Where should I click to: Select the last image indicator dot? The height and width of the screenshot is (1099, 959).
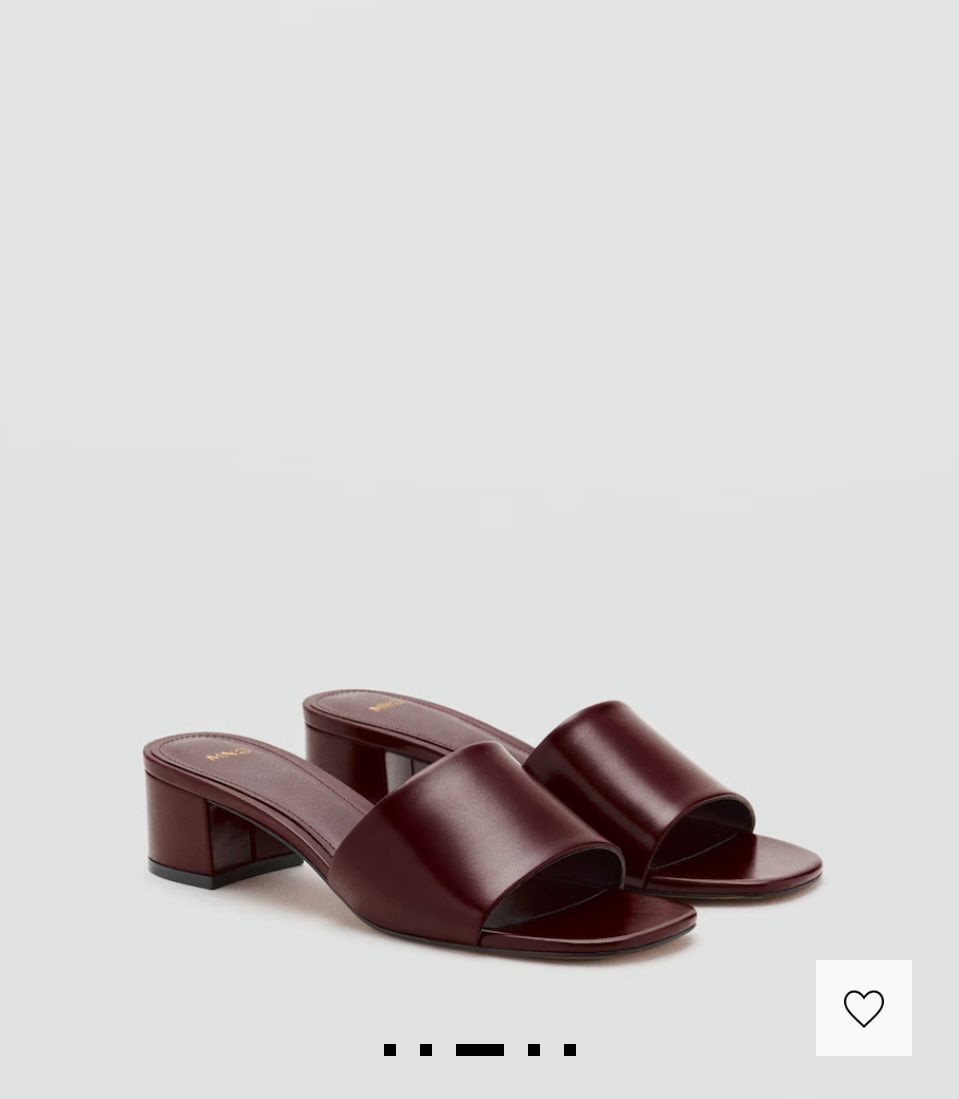[x=570, y=1050]
